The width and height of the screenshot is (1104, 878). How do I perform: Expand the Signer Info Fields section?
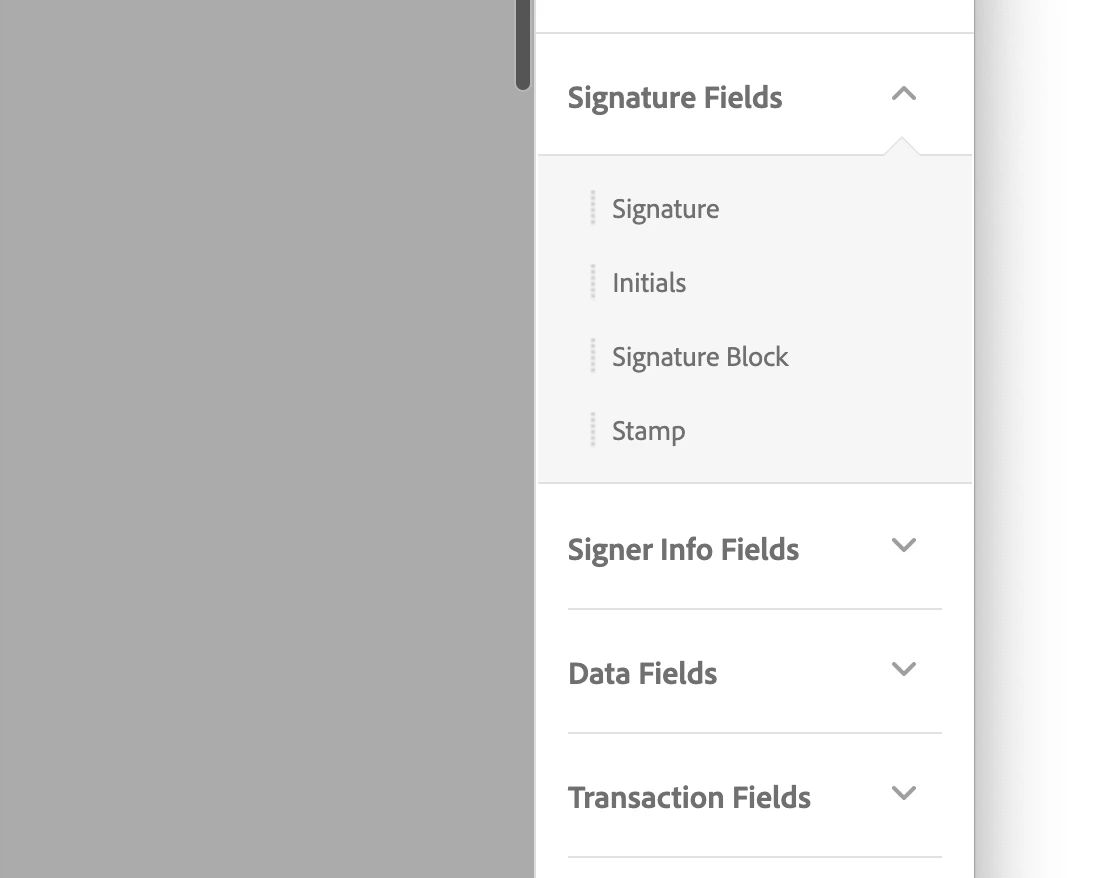(903, 547)
